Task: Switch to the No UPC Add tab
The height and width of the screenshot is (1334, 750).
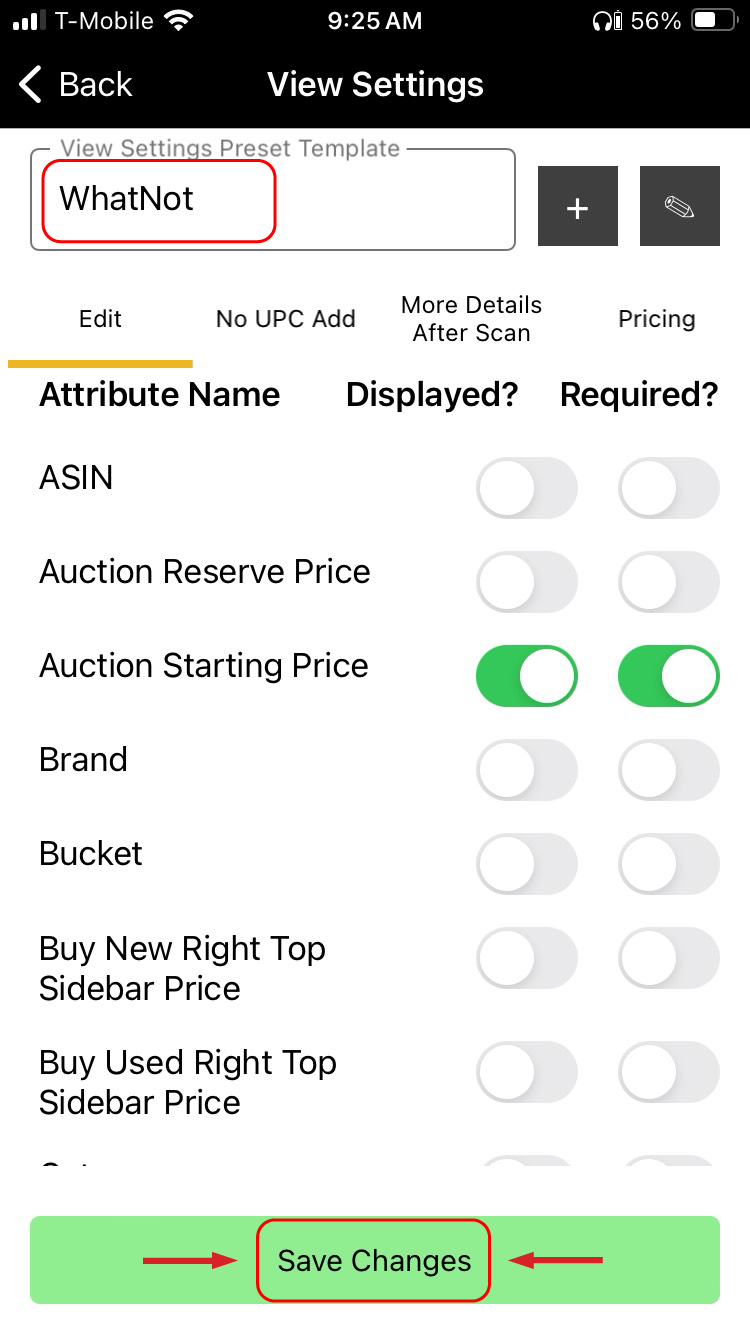Action: 285,319
